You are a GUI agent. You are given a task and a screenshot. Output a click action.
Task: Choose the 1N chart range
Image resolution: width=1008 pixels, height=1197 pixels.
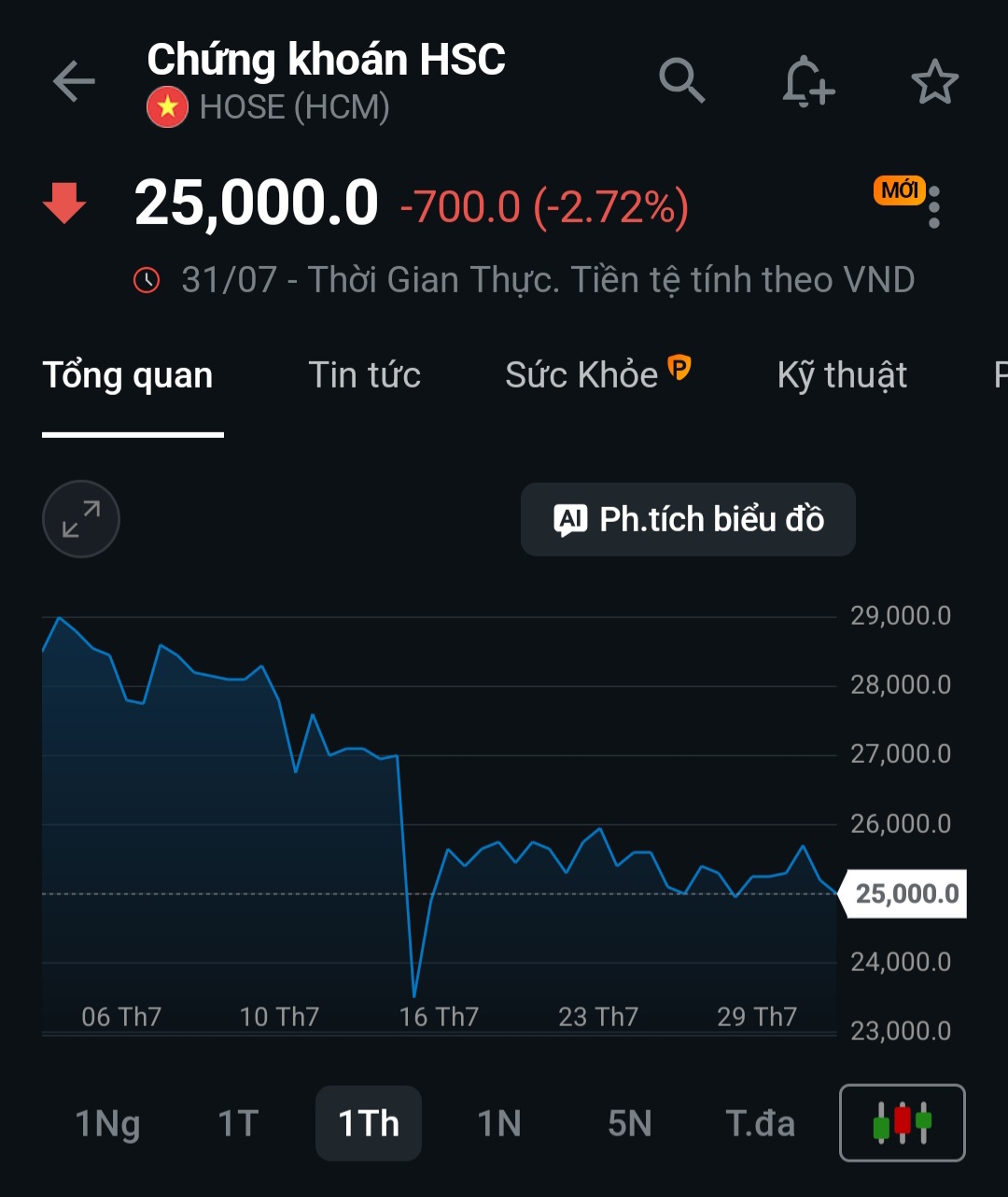point(499,1123)
